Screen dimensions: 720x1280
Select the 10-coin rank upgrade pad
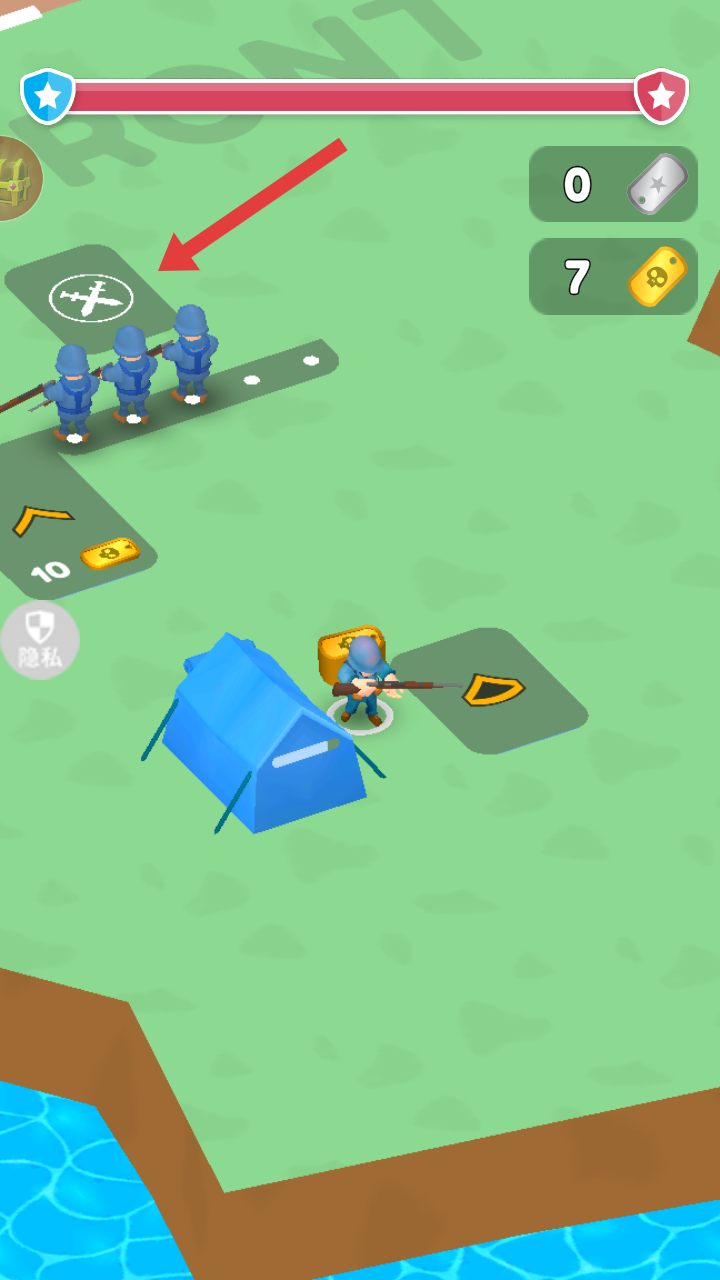[70, 524]
